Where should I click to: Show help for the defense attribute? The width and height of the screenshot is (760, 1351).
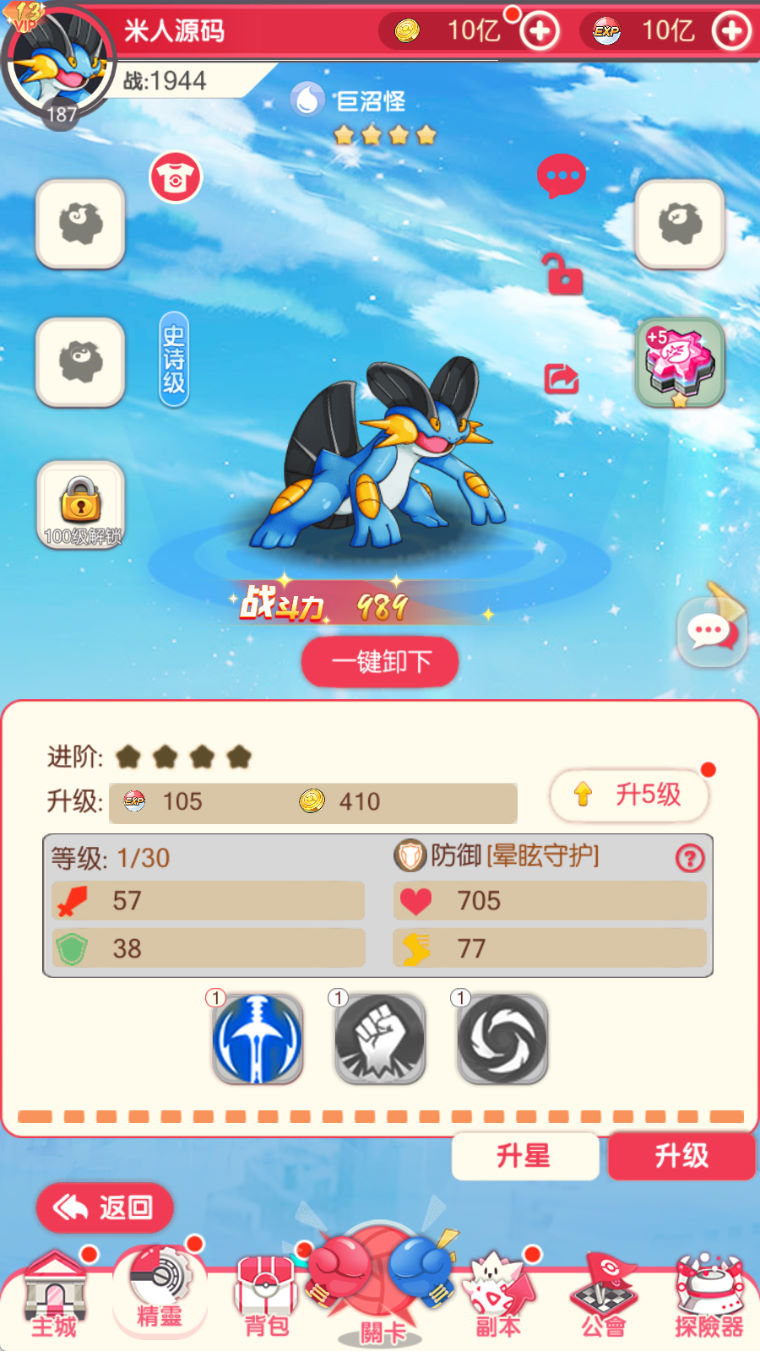(x=690, y=857)
